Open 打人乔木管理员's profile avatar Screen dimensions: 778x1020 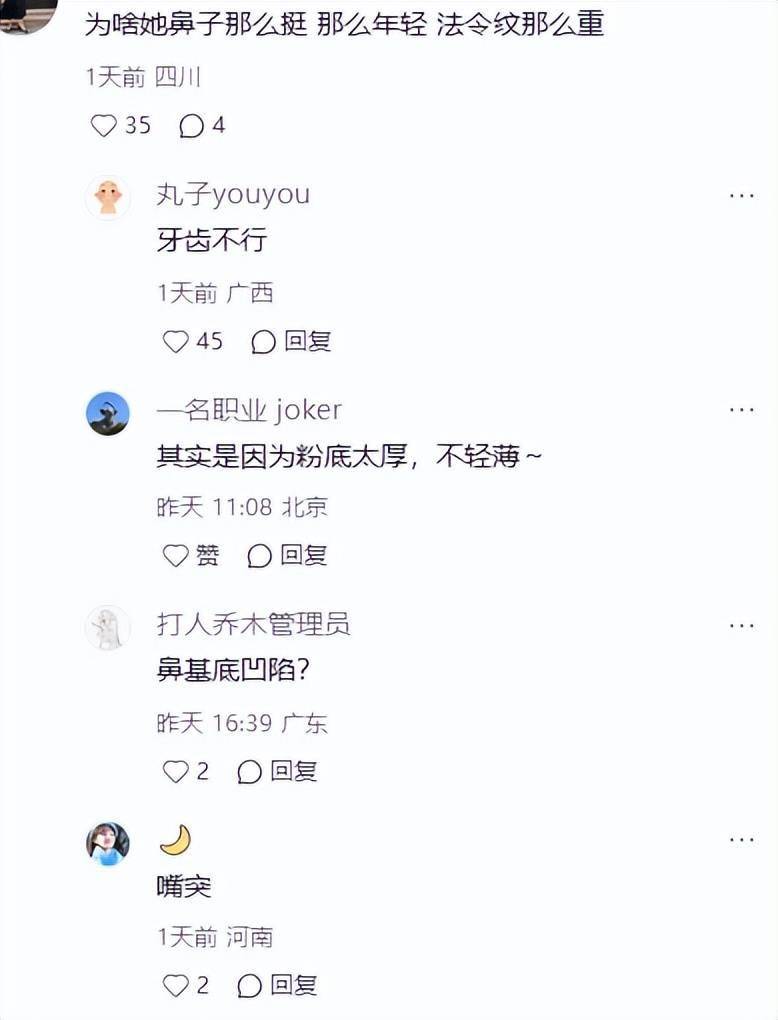108,628
